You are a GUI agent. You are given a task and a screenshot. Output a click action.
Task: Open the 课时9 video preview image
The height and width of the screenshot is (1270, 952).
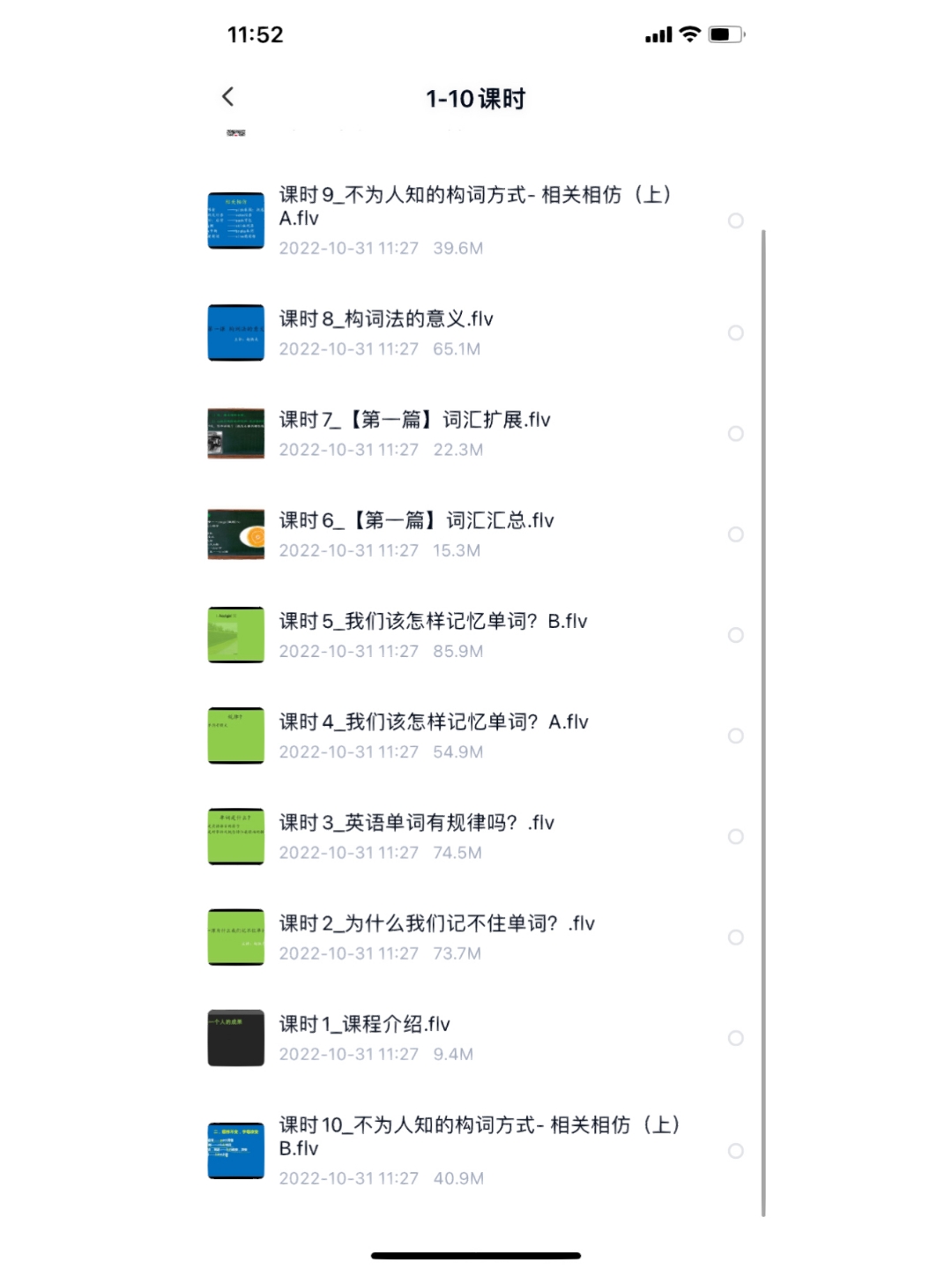(x=235, y=221)
